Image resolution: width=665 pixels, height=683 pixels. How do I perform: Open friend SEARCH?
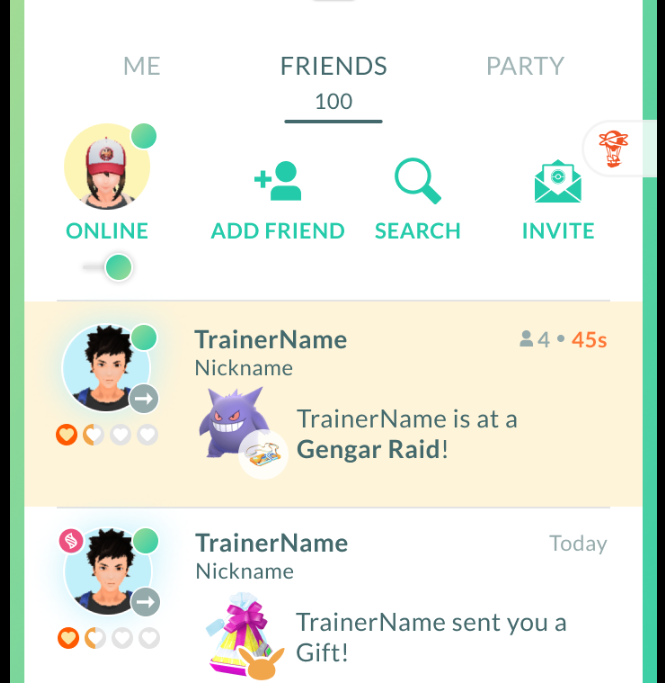(417, 200)
